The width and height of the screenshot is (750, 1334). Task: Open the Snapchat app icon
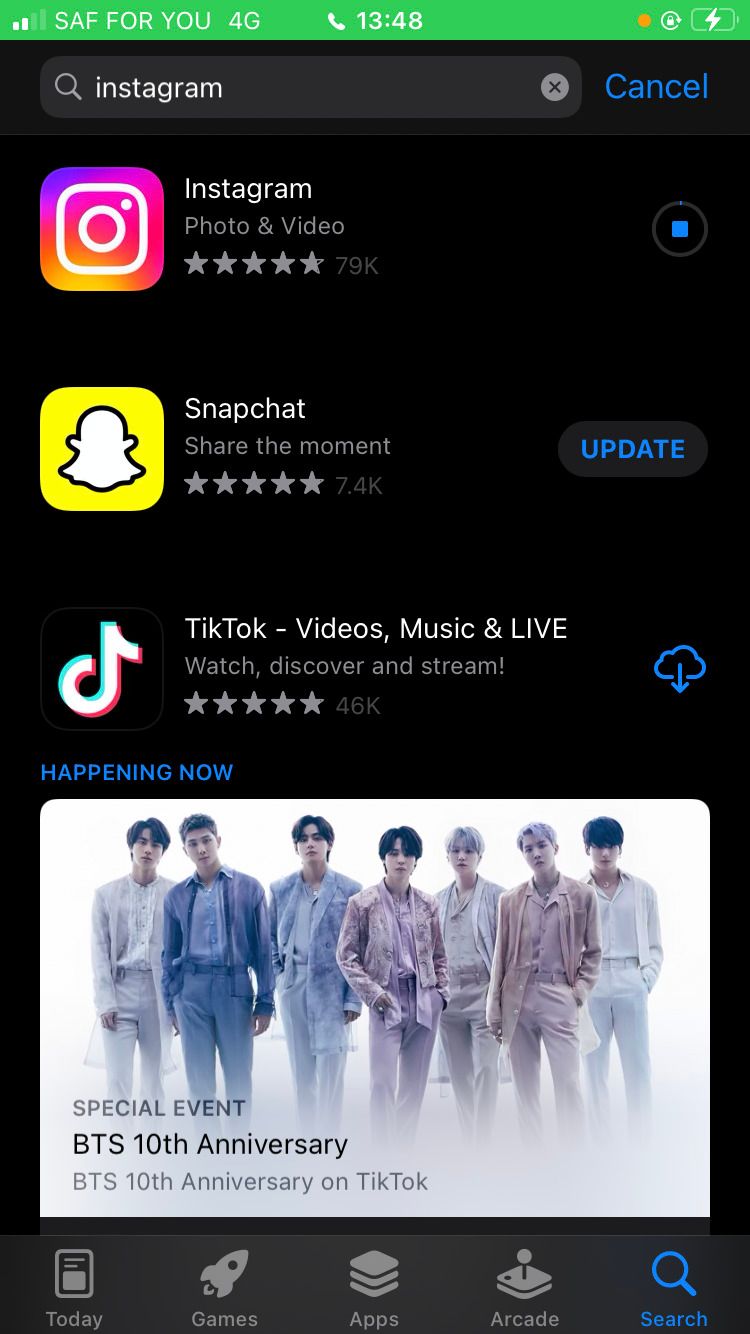coord(101,448)
